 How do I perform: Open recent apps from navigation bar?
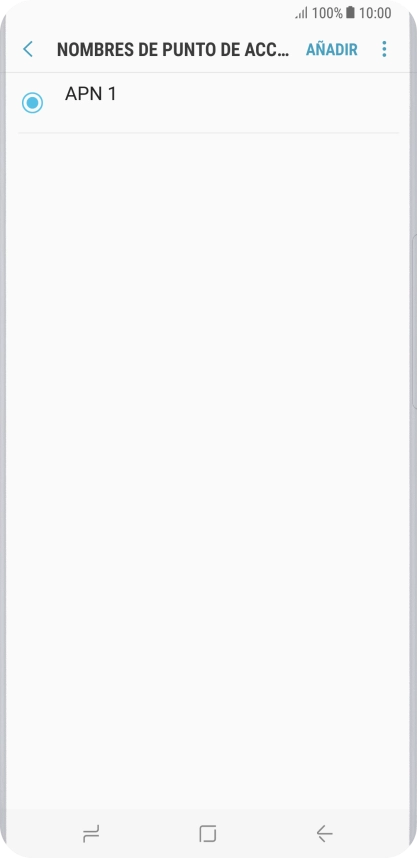[x=91, y=833]
